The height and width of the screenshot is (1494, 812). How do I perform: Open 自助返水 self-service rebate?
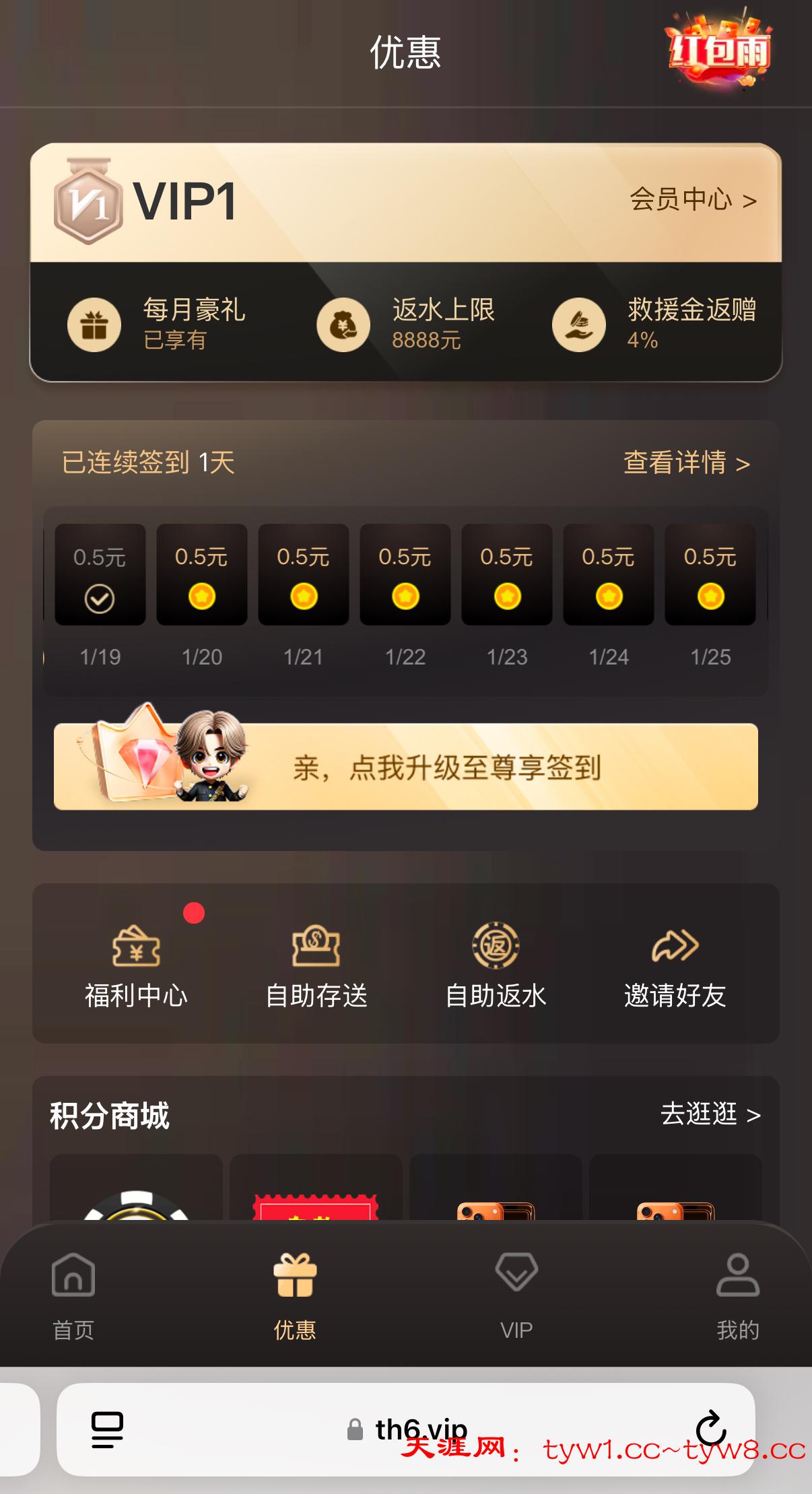(496, 963)
